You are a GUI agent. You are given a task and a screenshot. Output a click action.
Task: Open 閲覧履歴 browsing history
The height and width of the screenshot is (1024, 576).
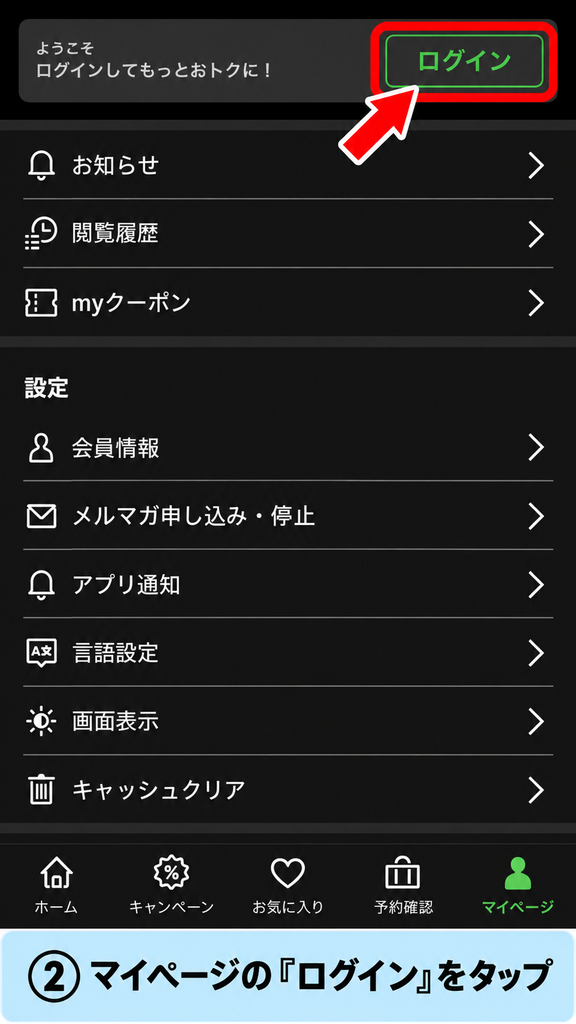pos(288,234)
